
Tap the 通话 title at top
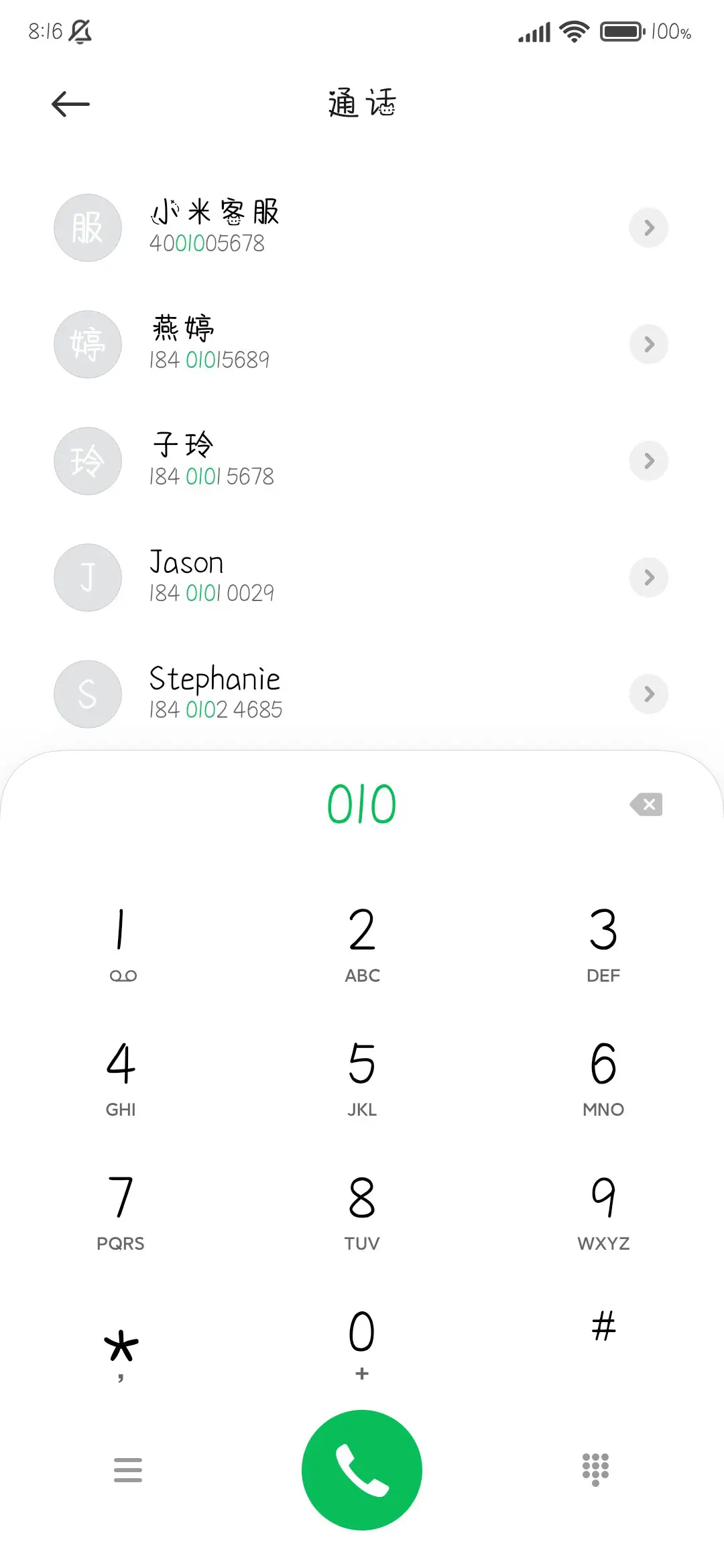pos(362,103)
